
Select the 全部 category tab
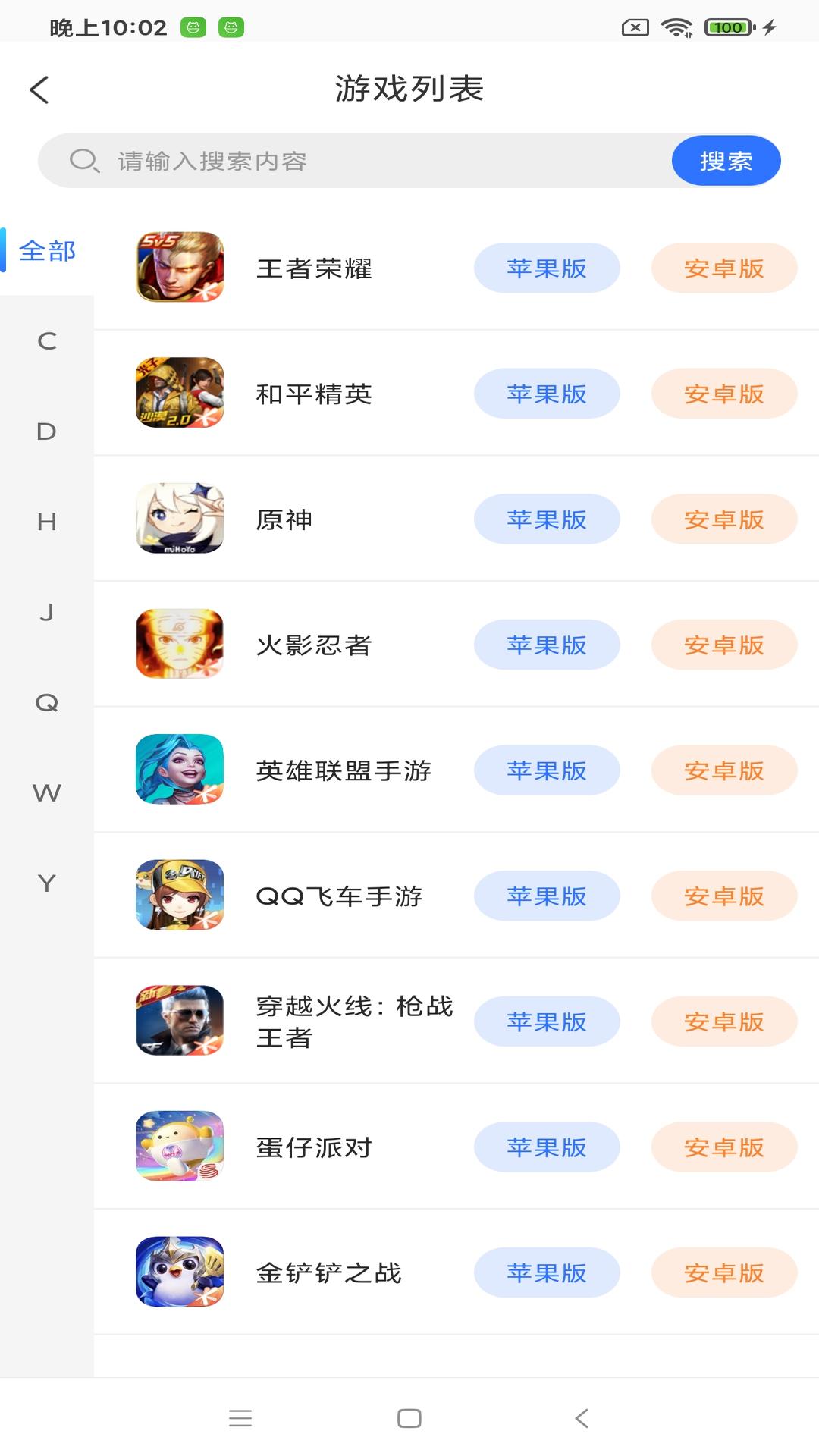47,250
